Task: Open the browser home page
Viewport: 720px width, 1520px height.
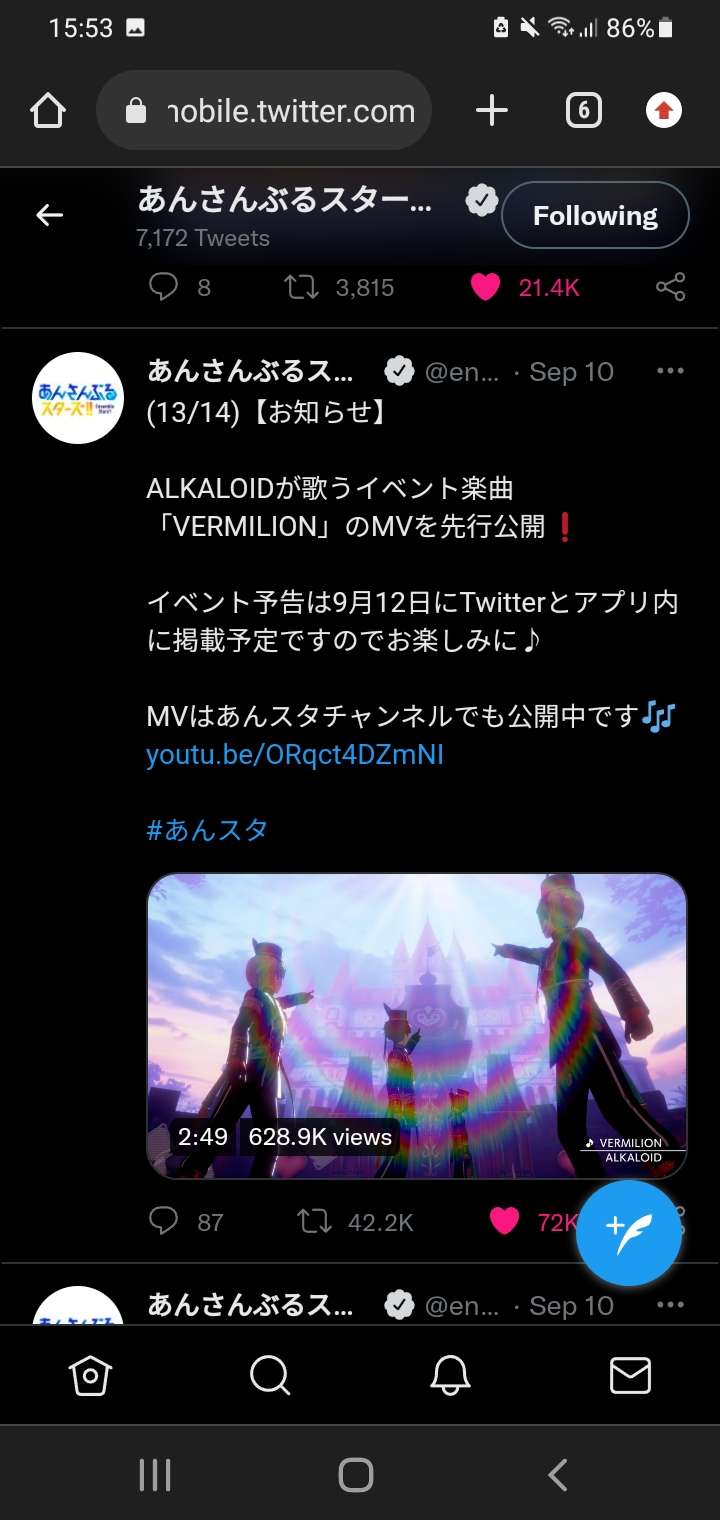Action: pyautogui.click(x=48, y=110)
